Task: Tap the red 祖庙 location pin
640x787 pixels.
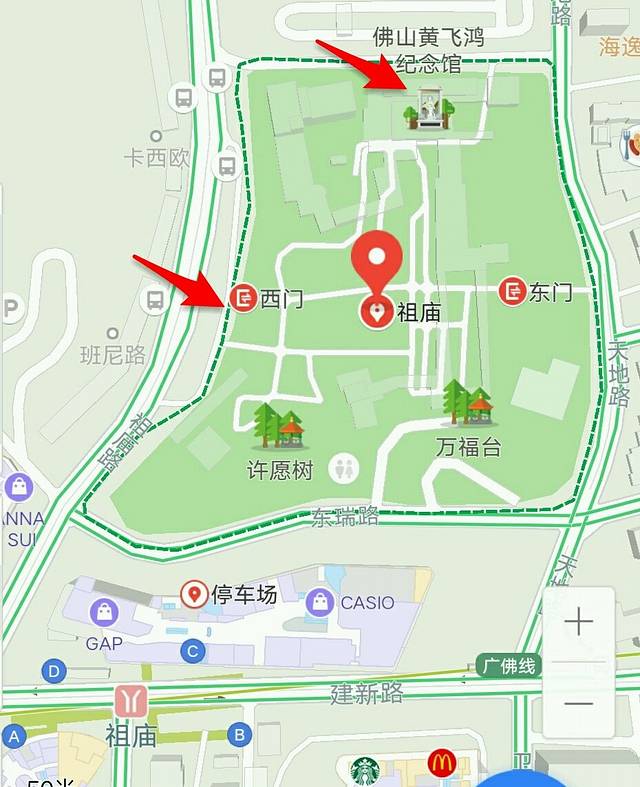Action: point(377,262)
